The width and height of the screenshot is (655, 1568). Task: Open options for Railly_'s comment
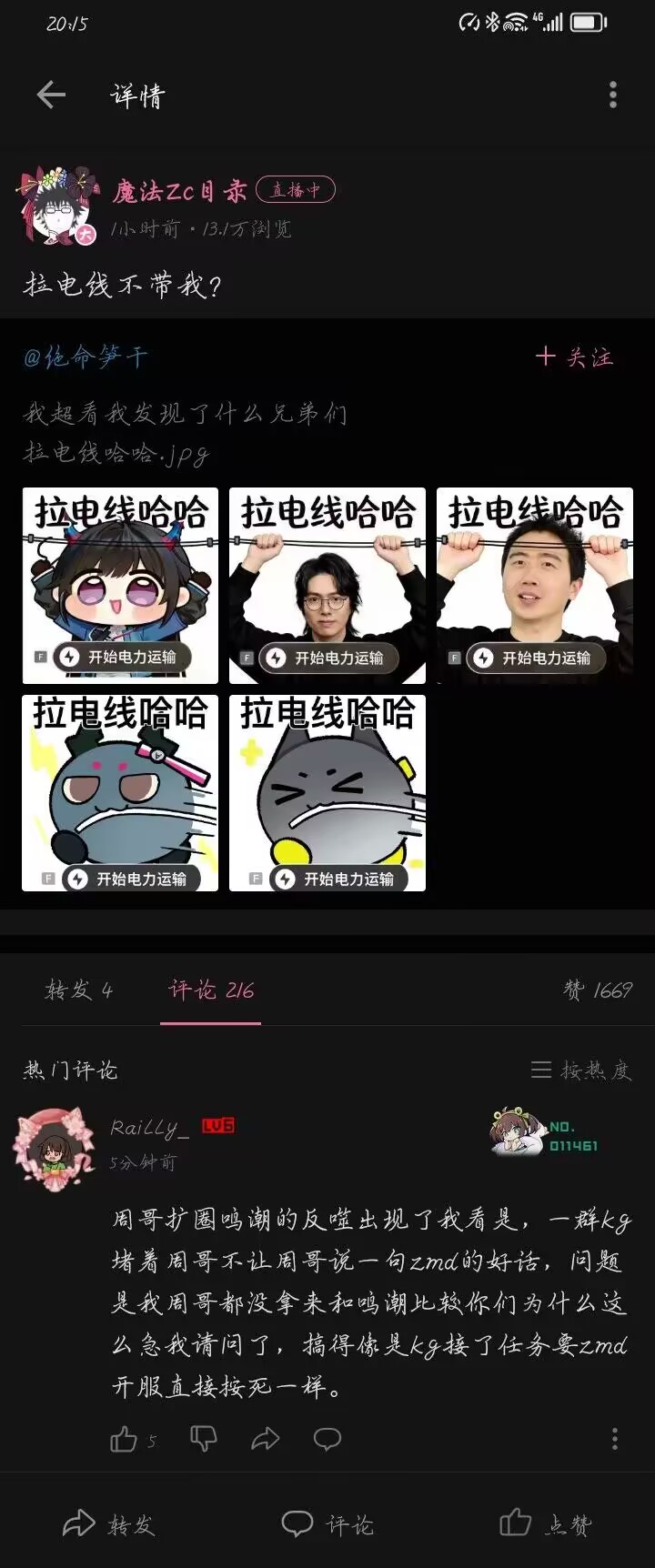point(615,1439)
